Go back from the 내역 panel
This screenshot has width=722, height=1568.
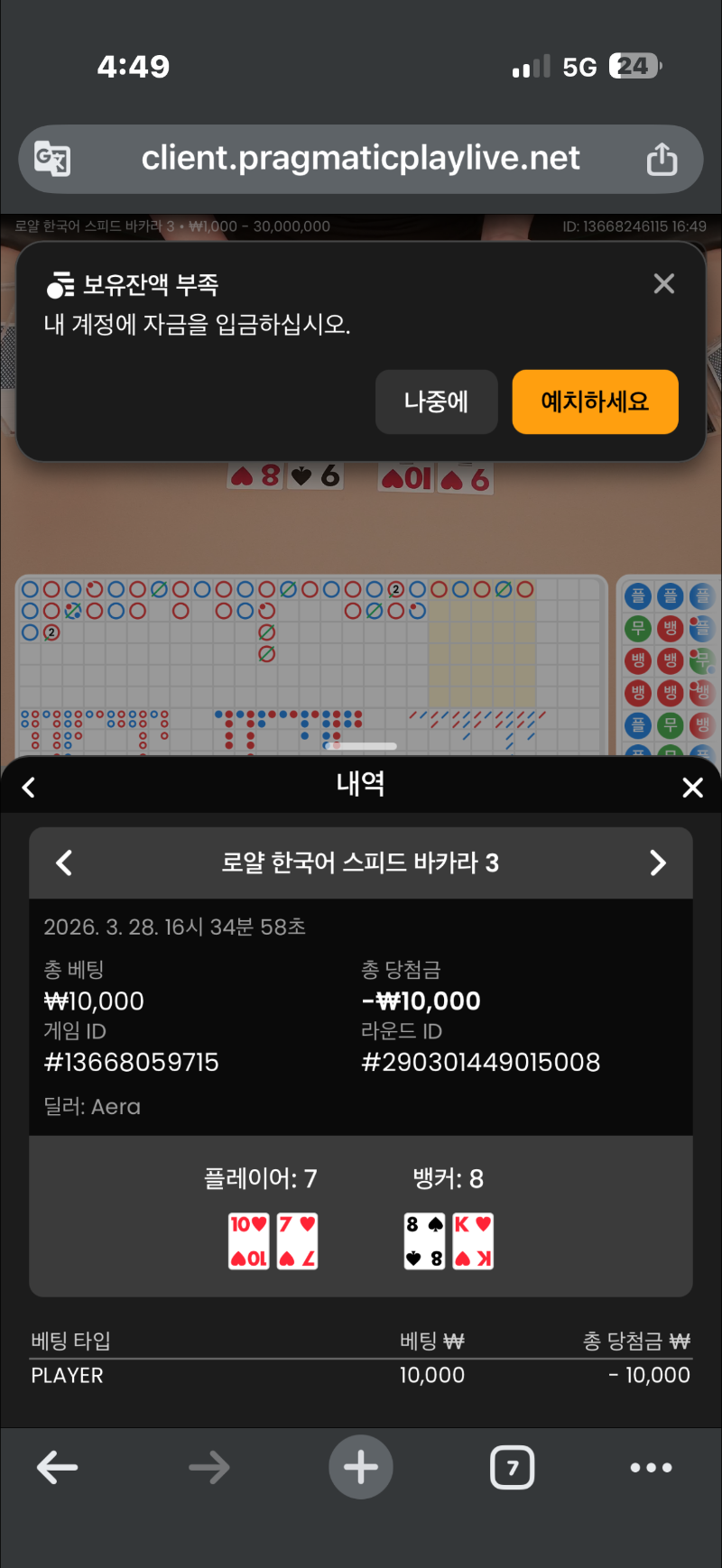29,787
